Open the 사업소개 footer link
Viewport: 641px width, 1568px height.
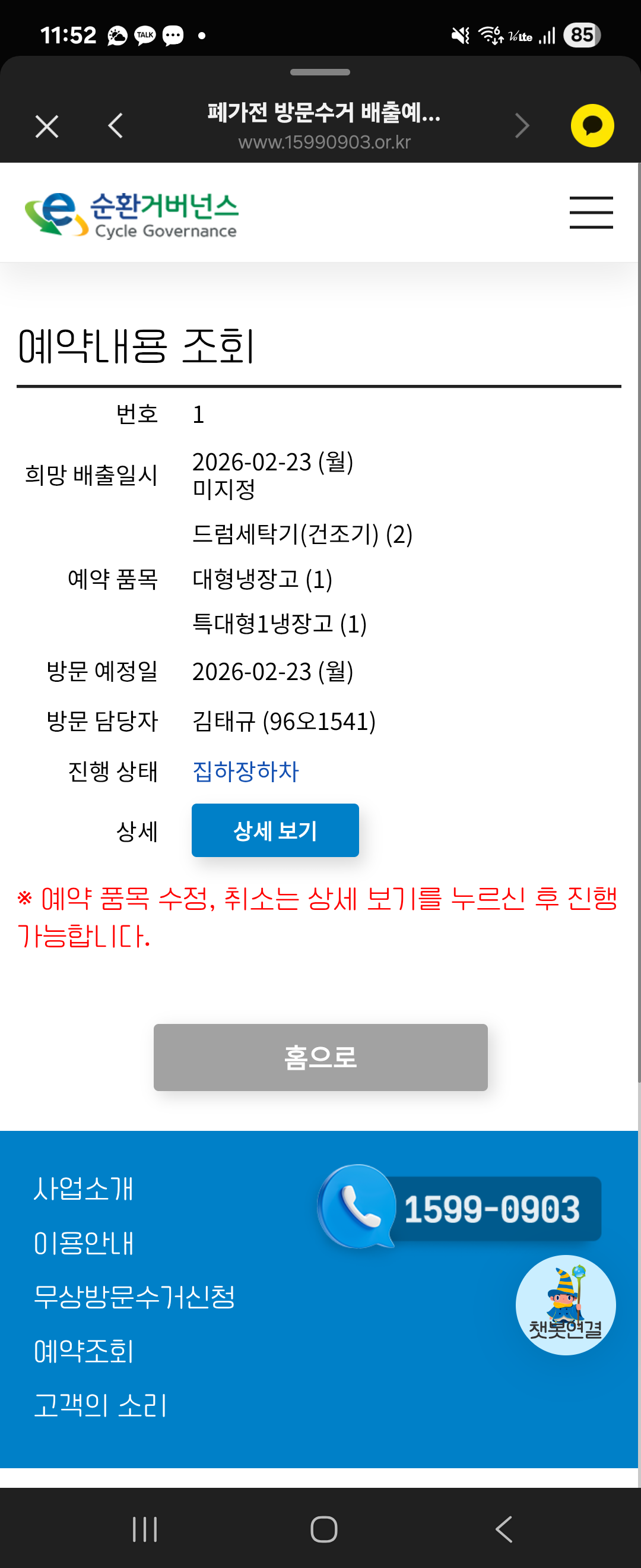[84, 1189]
